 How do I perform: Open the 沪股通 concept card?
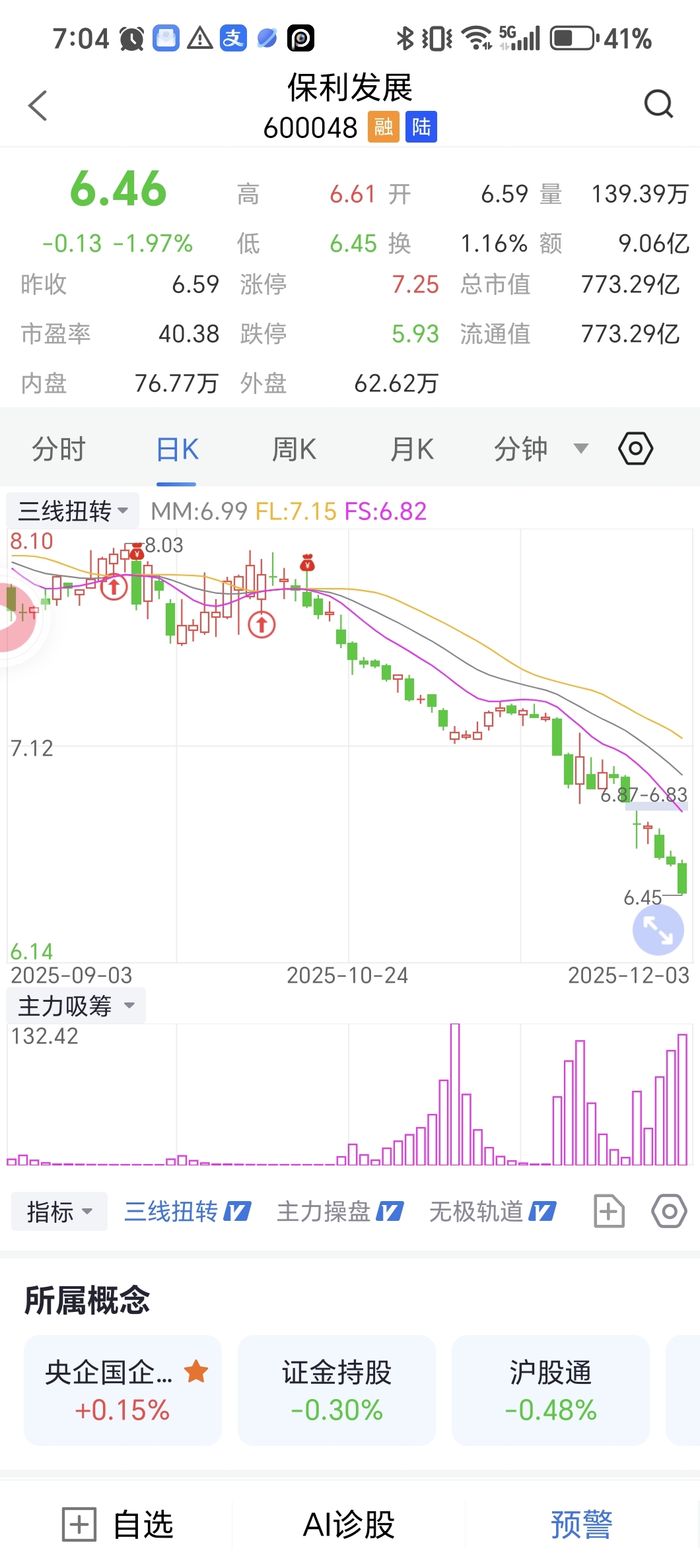[551, 1390]
